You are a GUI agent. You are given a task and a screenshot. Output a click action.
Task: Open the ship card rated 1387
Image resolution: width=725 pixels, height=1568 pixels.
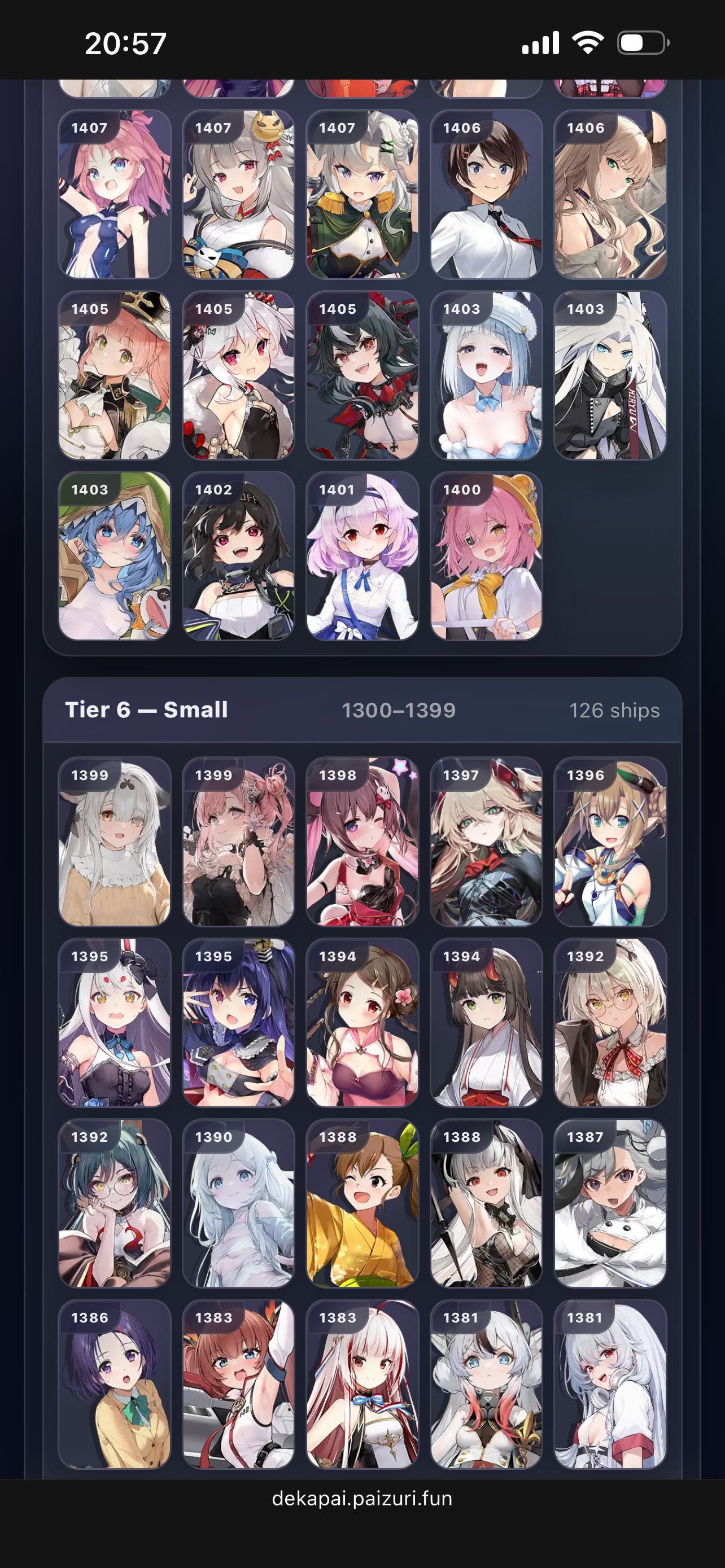(x=610, y=1203)
